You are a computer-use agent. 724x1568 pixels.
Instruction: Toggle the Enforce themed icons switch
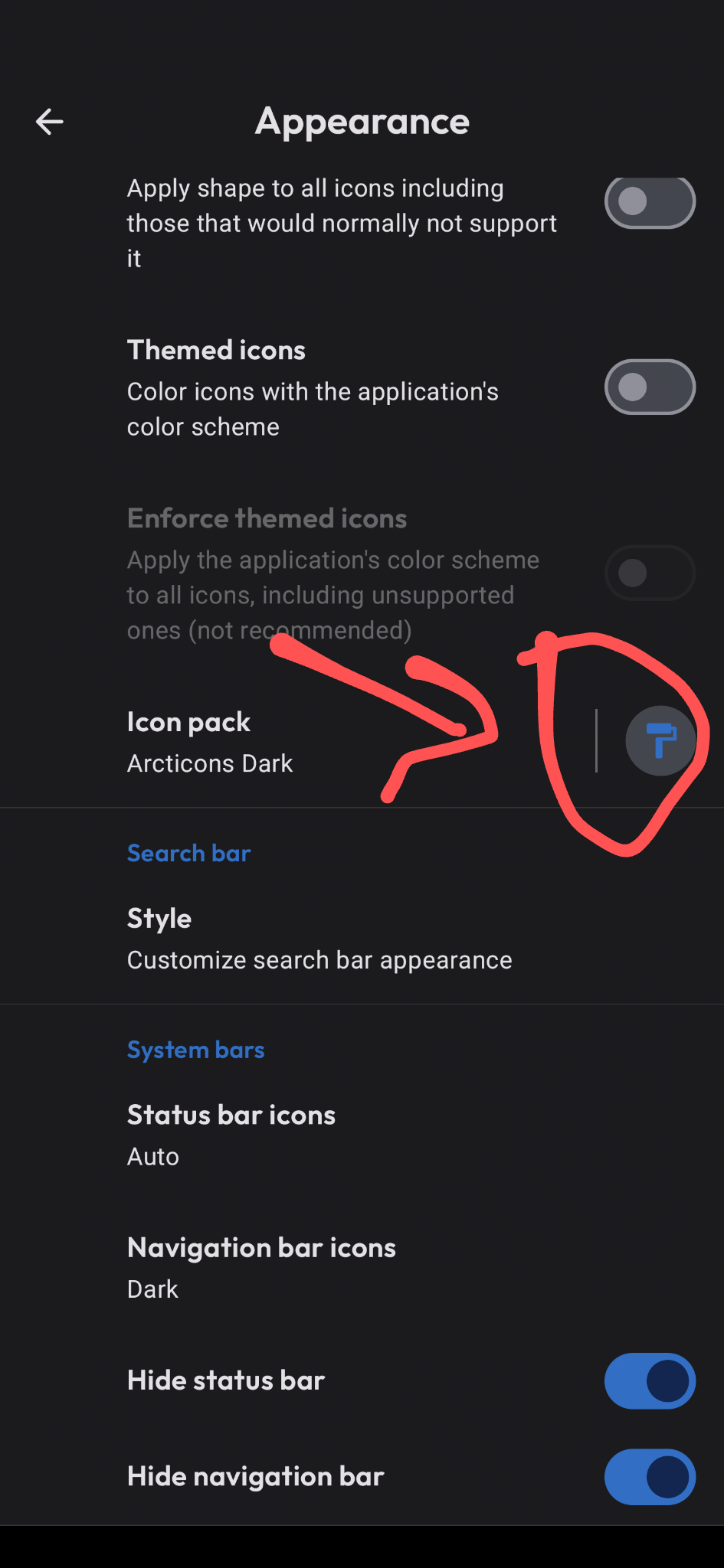[x=649, y=573]
